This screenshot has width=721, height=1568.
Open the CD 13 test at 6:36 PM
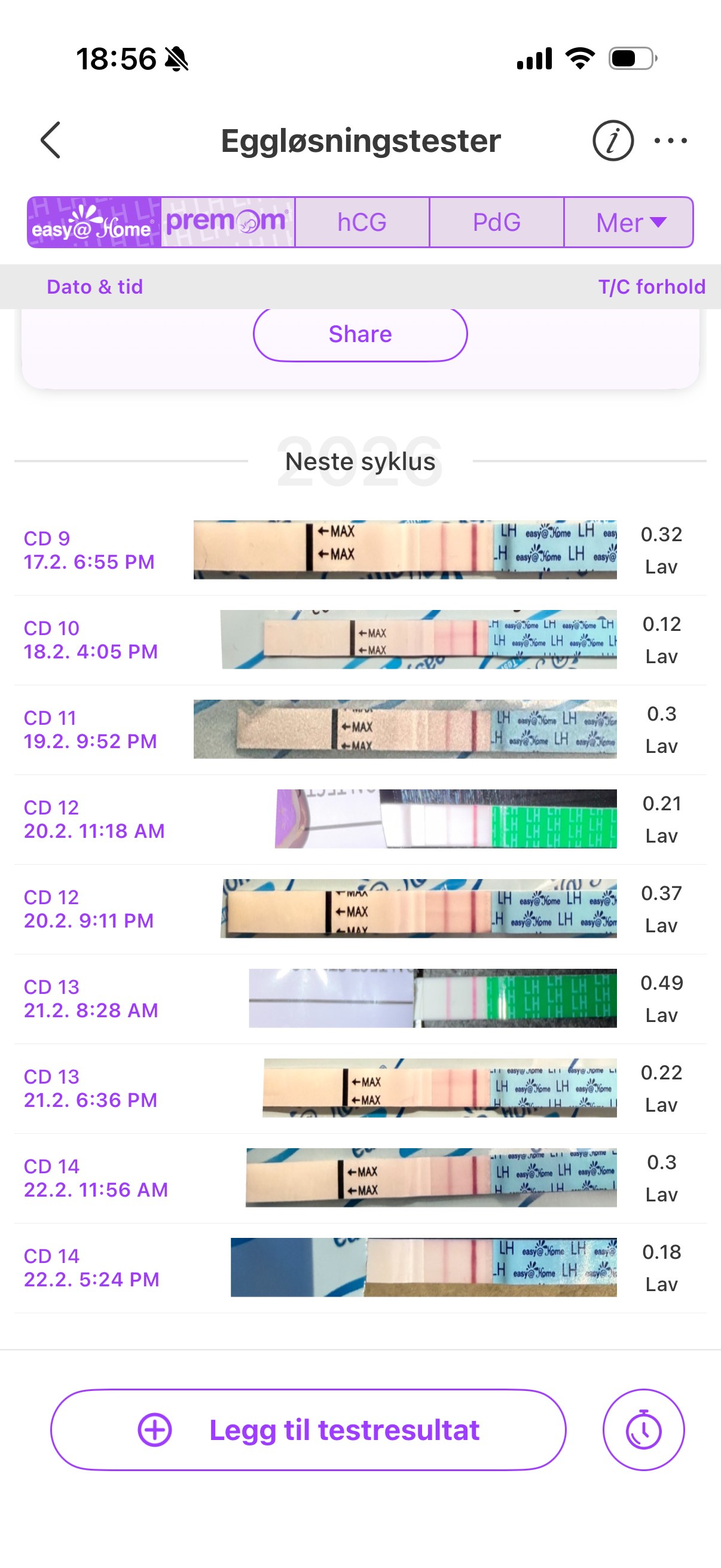(x=360, y=1088)
